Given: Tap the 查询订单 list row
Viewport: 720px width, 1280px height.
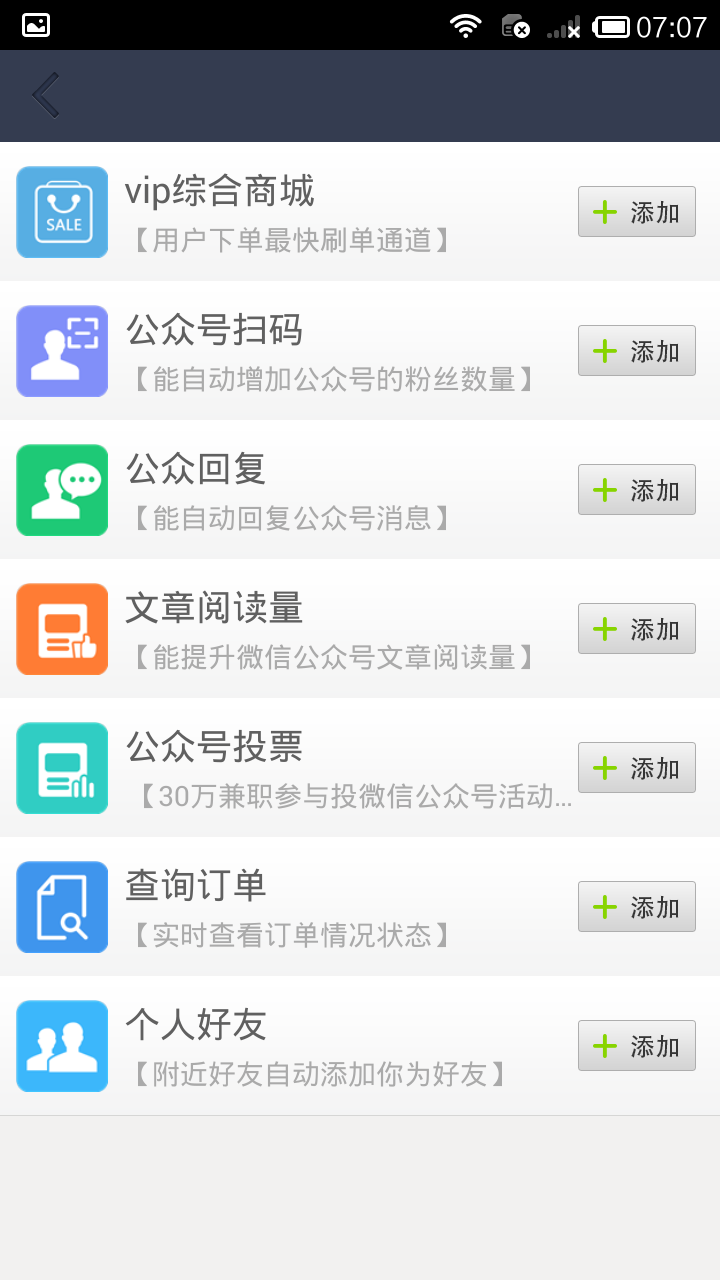Looking at the screenshot, I should (x=300, y=906).
